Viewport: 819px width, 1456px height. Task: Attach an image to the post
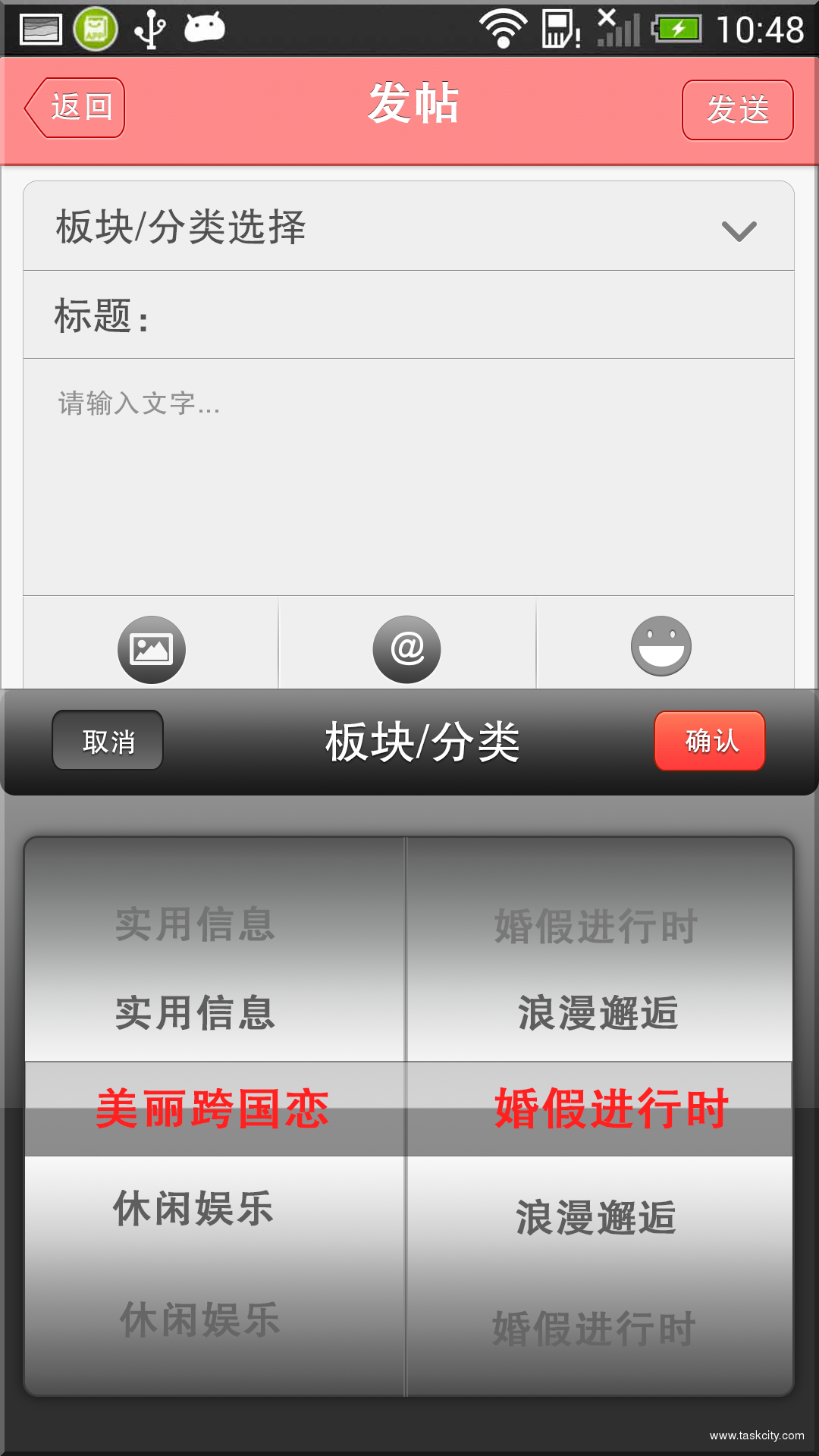pos(152,647)
